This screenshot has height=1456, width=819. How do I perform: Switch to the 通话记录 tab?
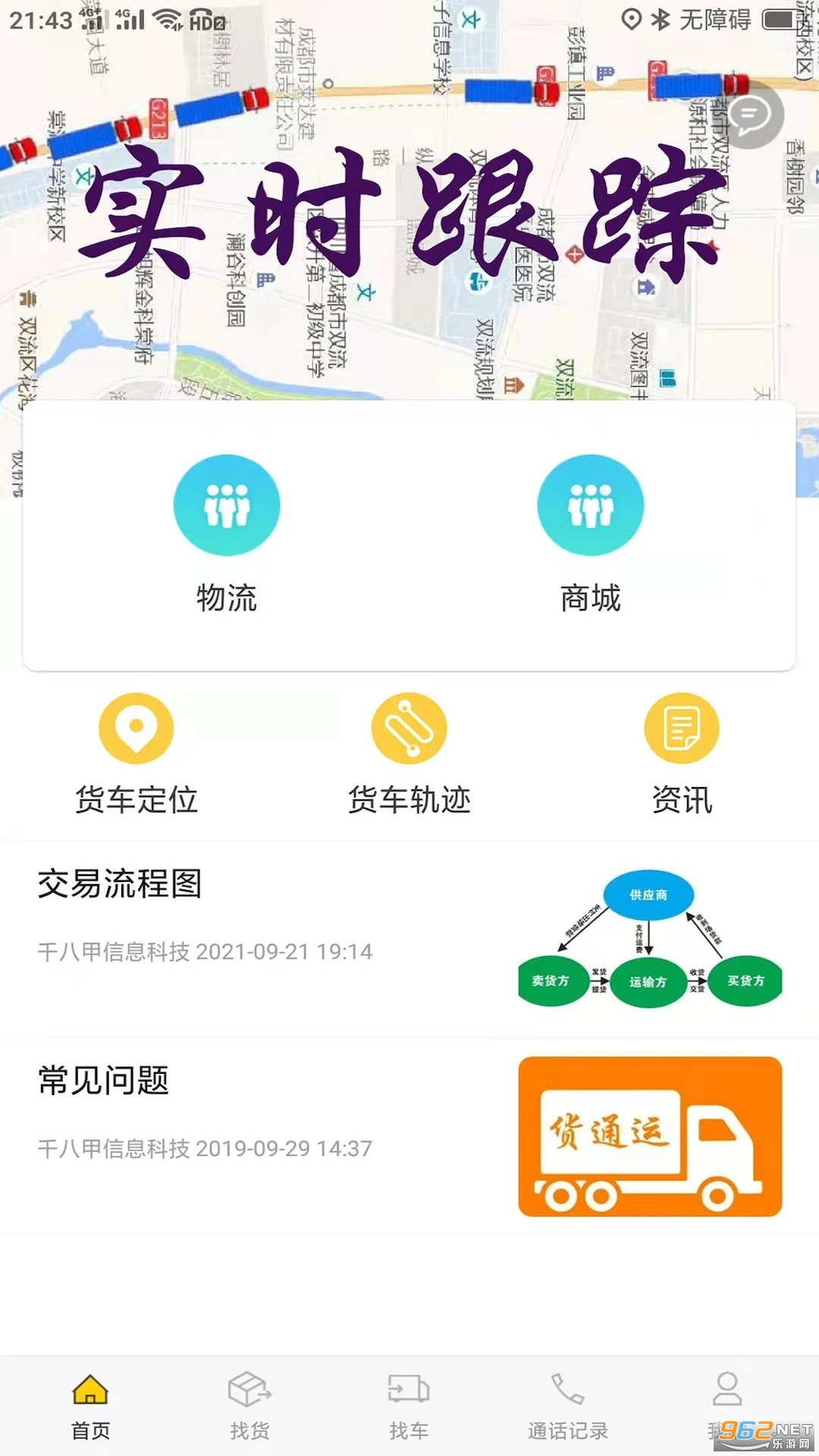568,1406
